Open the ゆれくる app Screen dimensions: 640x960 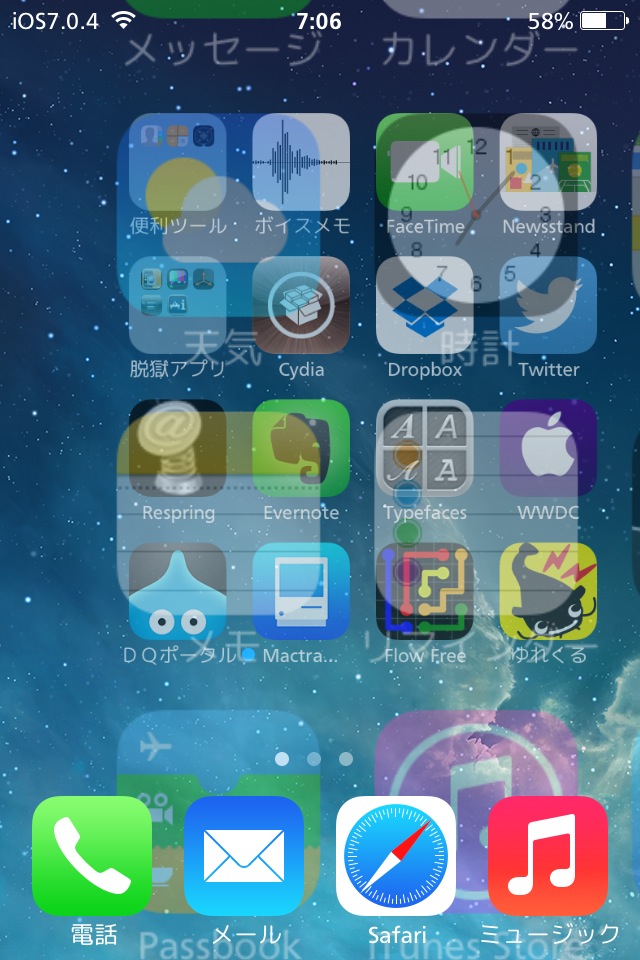548,591
